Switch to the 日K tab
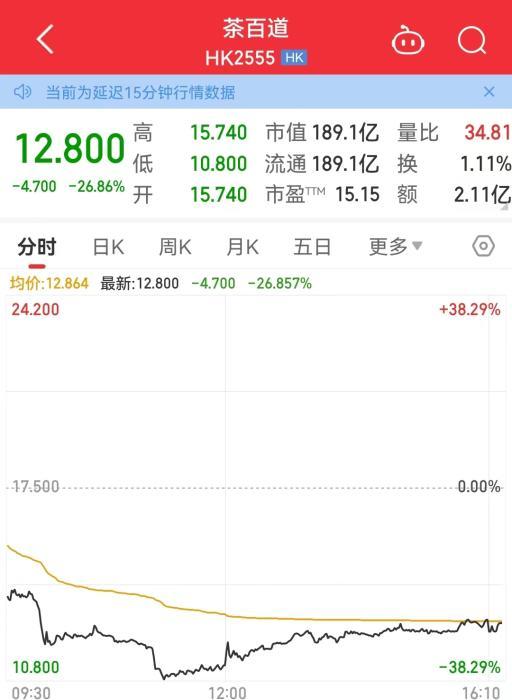 (x=108, y=247)
